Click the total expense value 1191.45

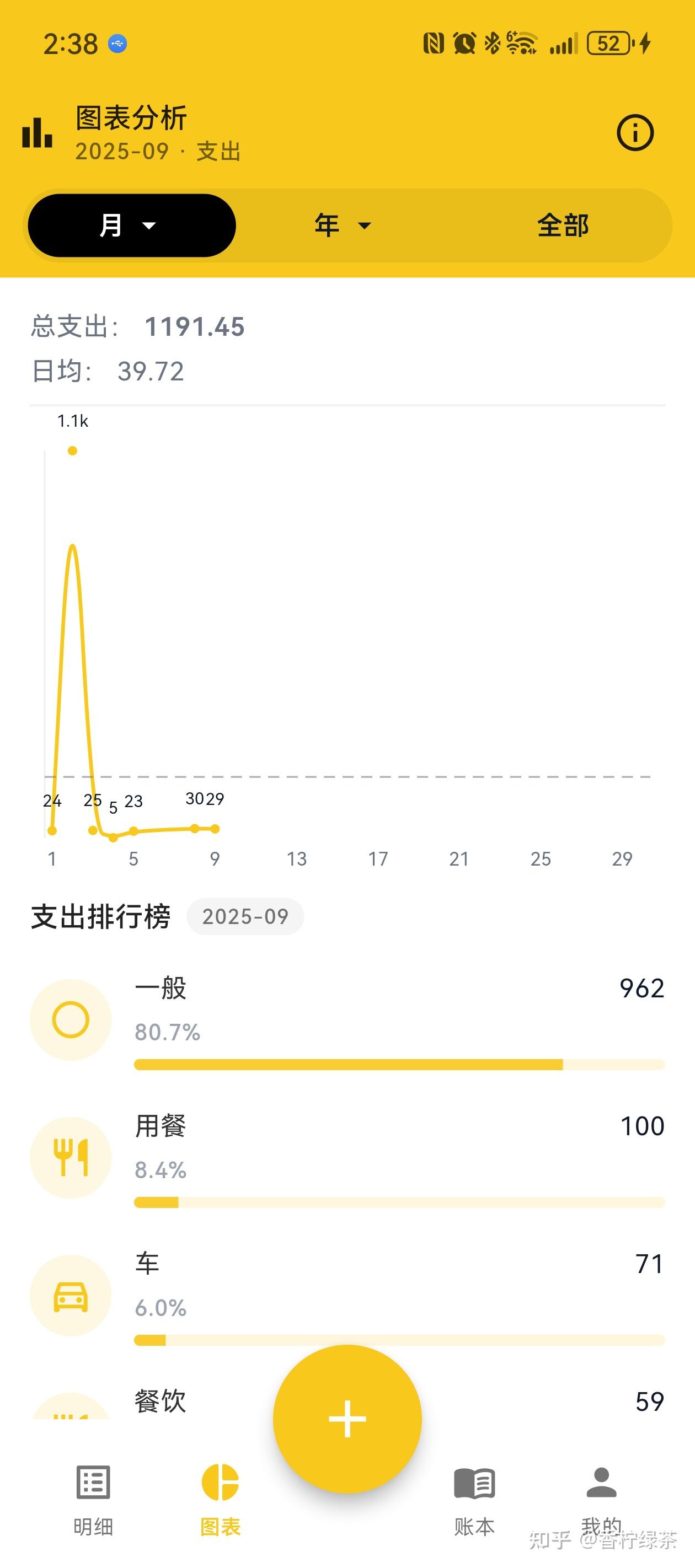195,327
